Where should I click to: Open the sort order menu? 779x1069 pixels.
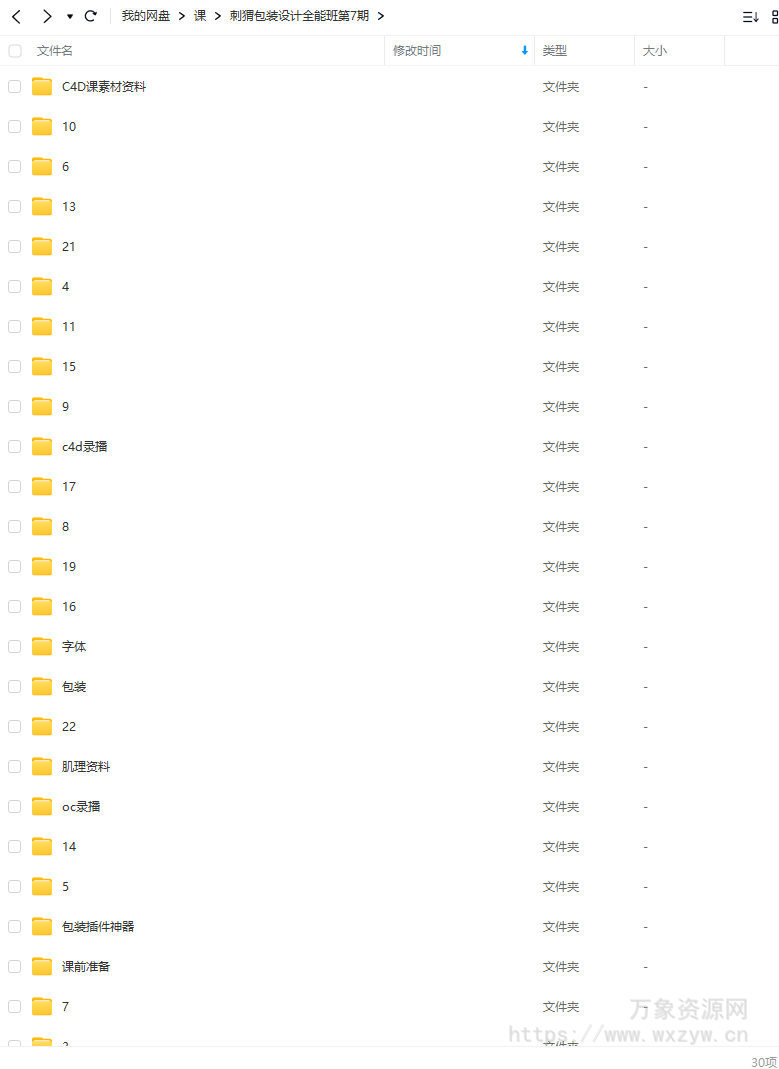click(750, 16)
